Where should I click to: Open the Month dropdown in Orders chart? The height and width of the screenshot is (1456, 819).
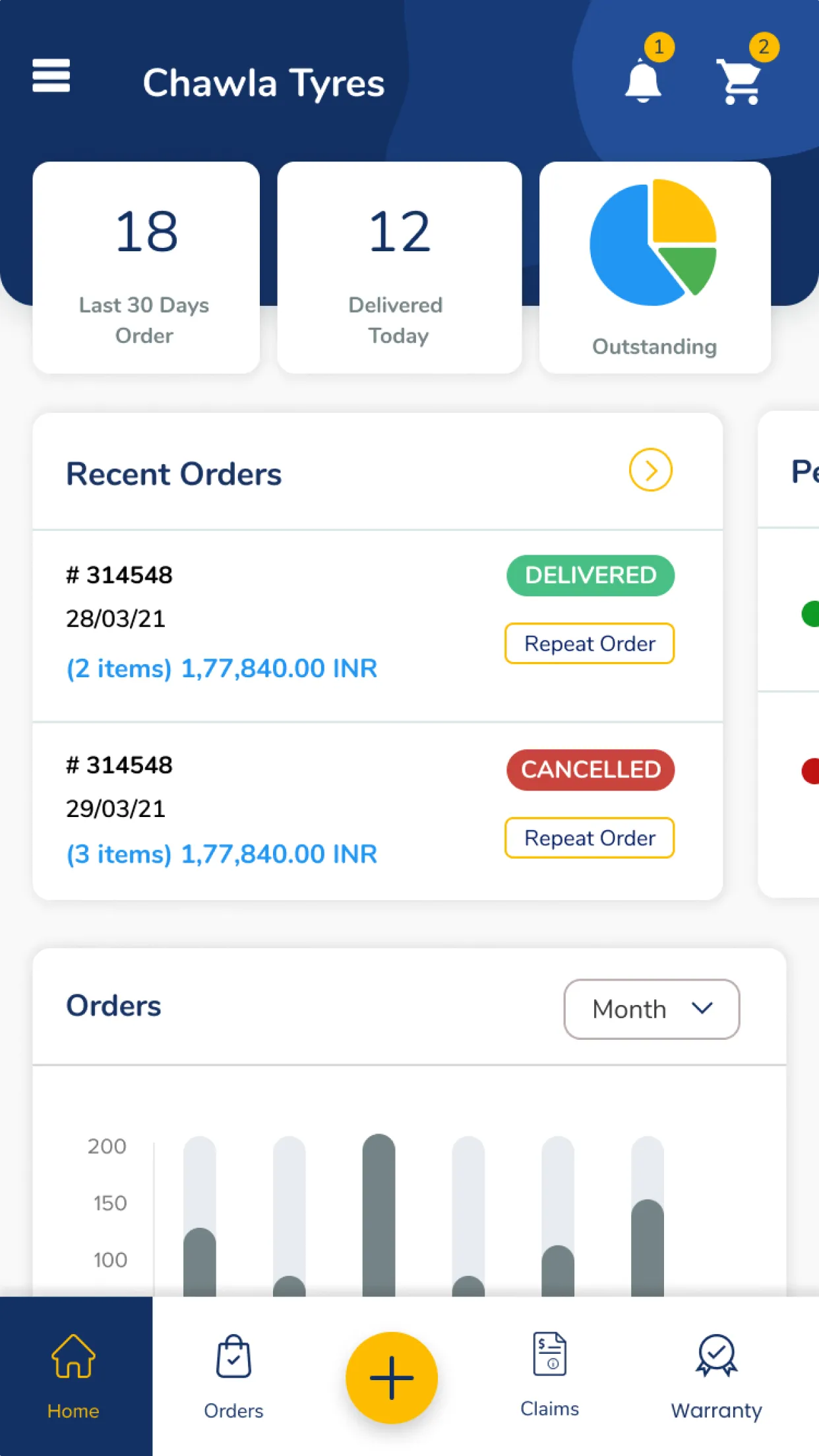click(x=652, y=1009)
